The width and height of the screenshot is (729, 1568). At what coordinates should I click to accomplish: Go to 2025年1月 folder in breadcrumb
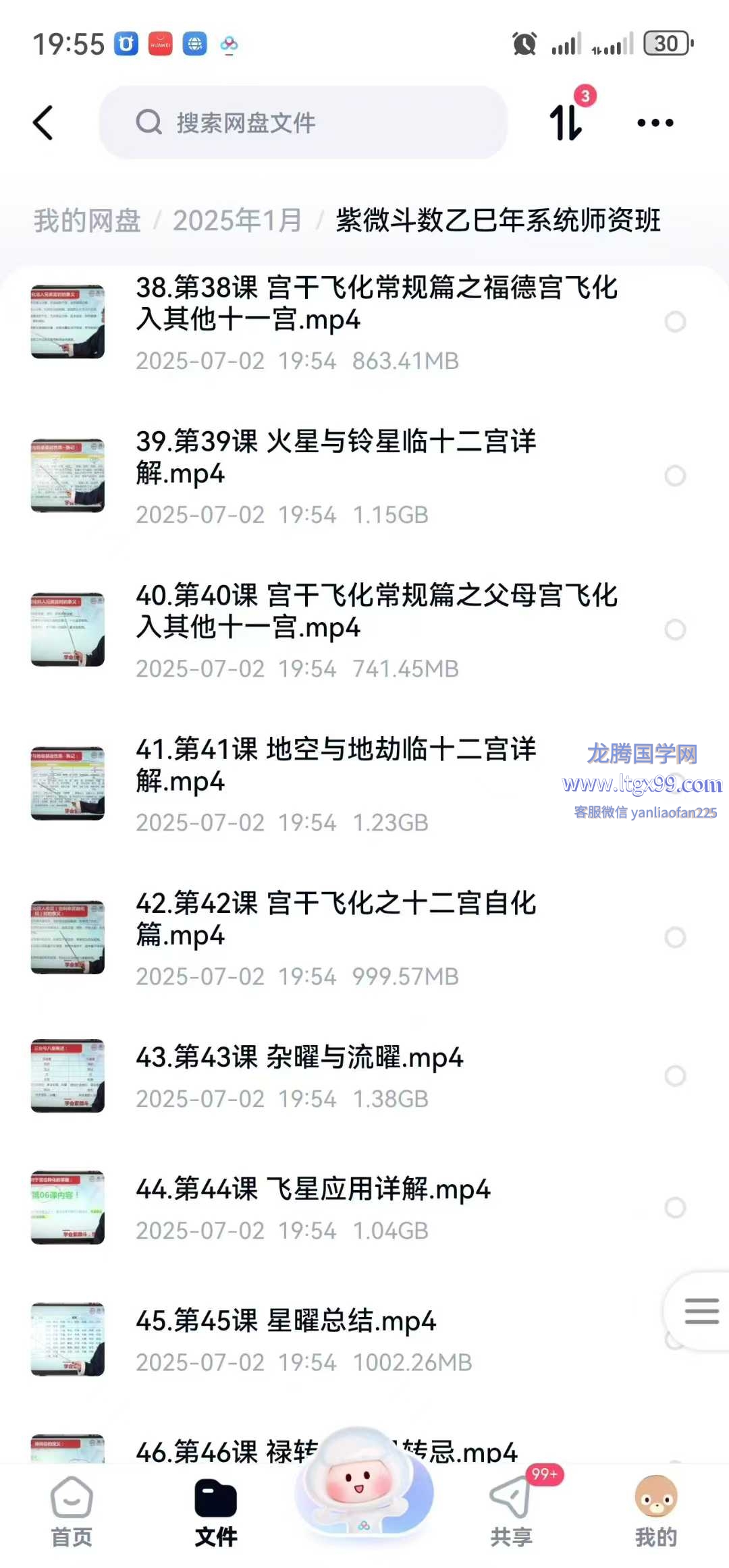pyautogui.click(x=238, y=221)
